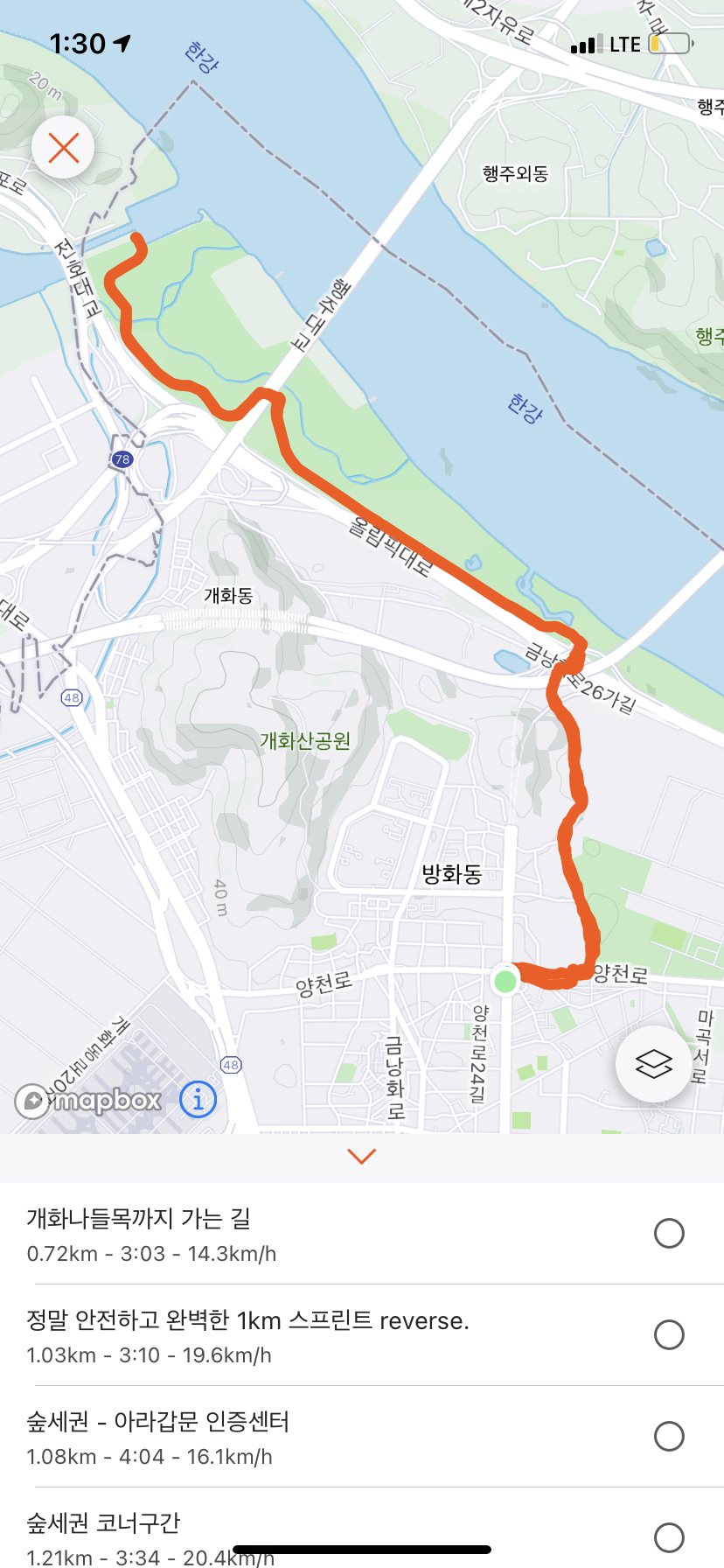Select the 숲세권 - 아라갑문 인증센터 segment
This screenshot has height=1568, width=724.
click(x=669, y=1437)
